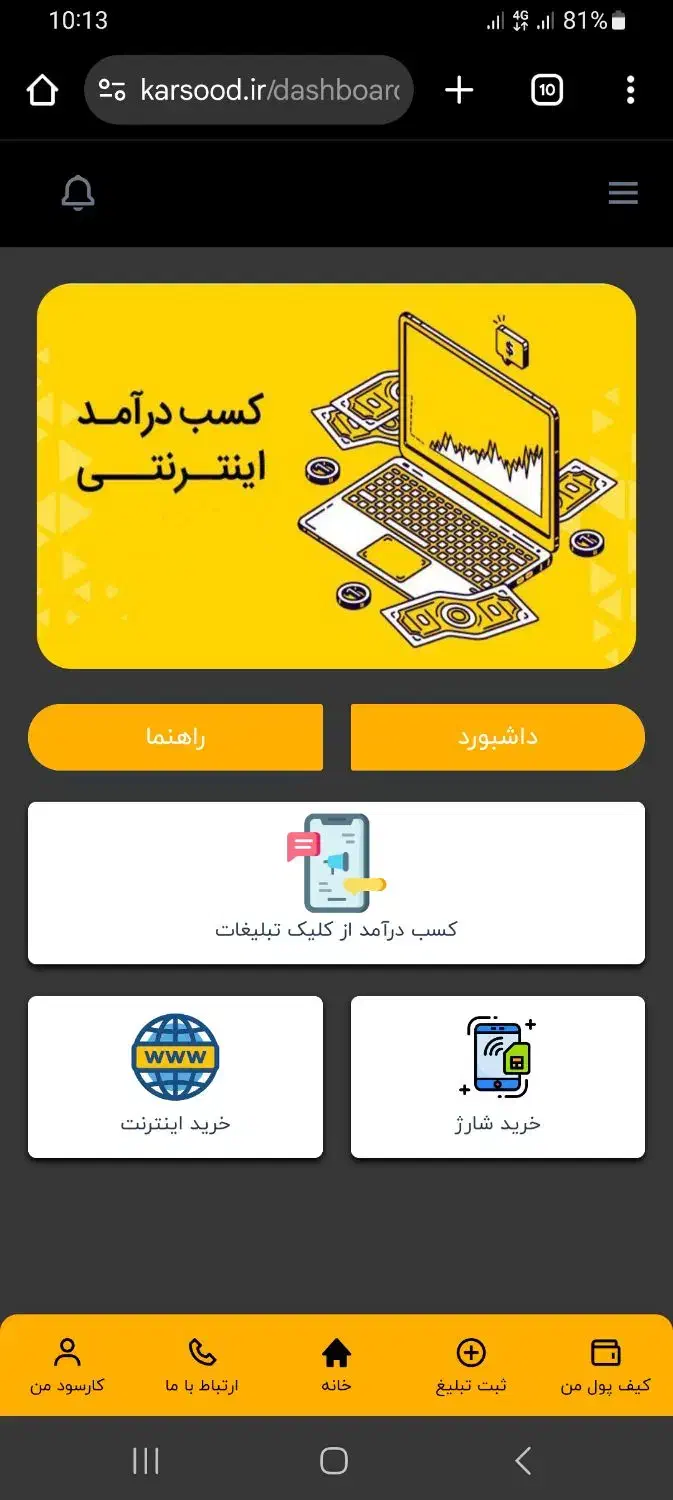Viewport: 673px width, 1500px height.
Task: Switch to کیف پول من tab
Action: [x=605, y=1365]
